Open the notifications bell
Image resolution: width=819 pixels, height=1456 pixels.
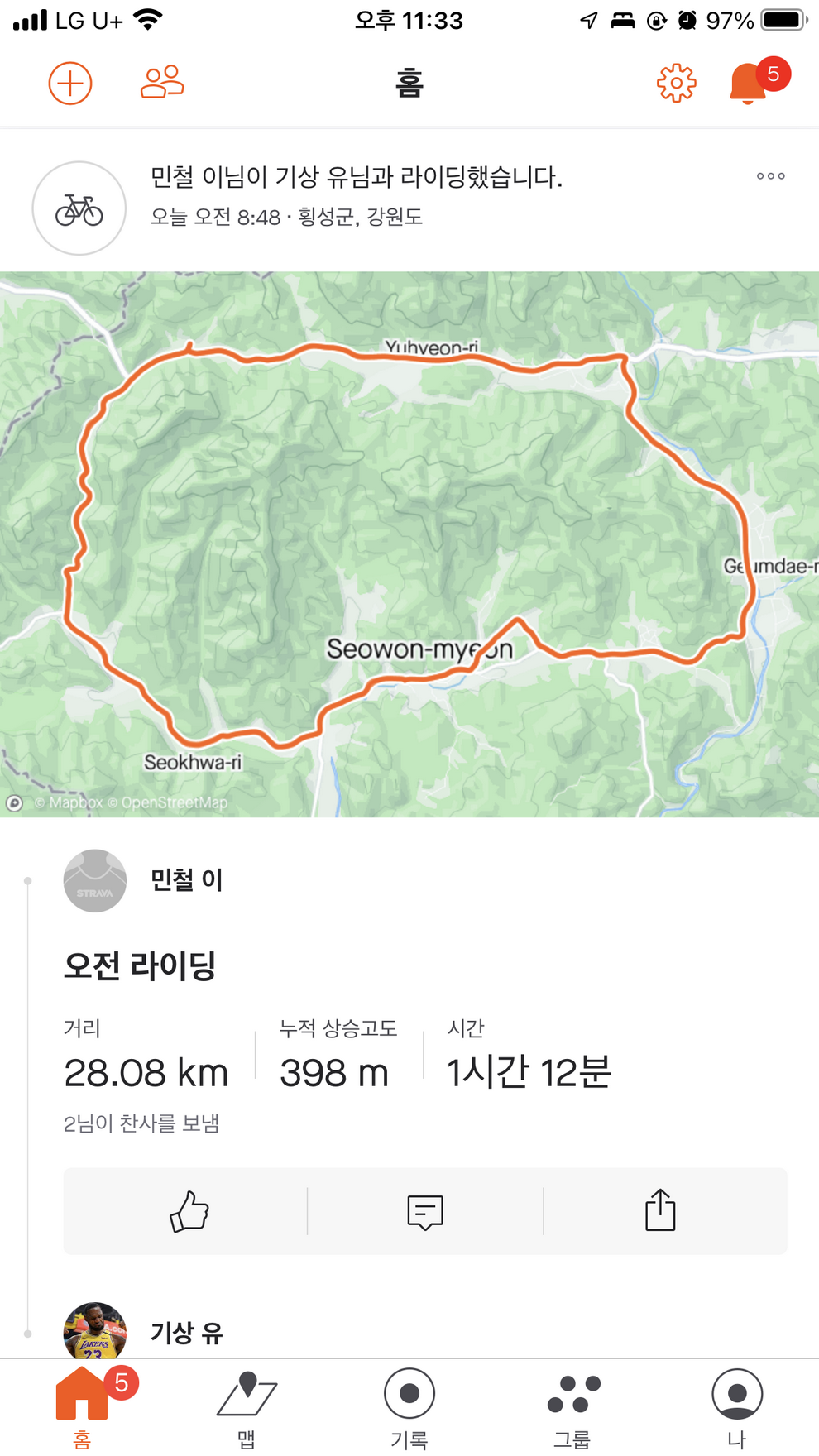pos(749,84)
